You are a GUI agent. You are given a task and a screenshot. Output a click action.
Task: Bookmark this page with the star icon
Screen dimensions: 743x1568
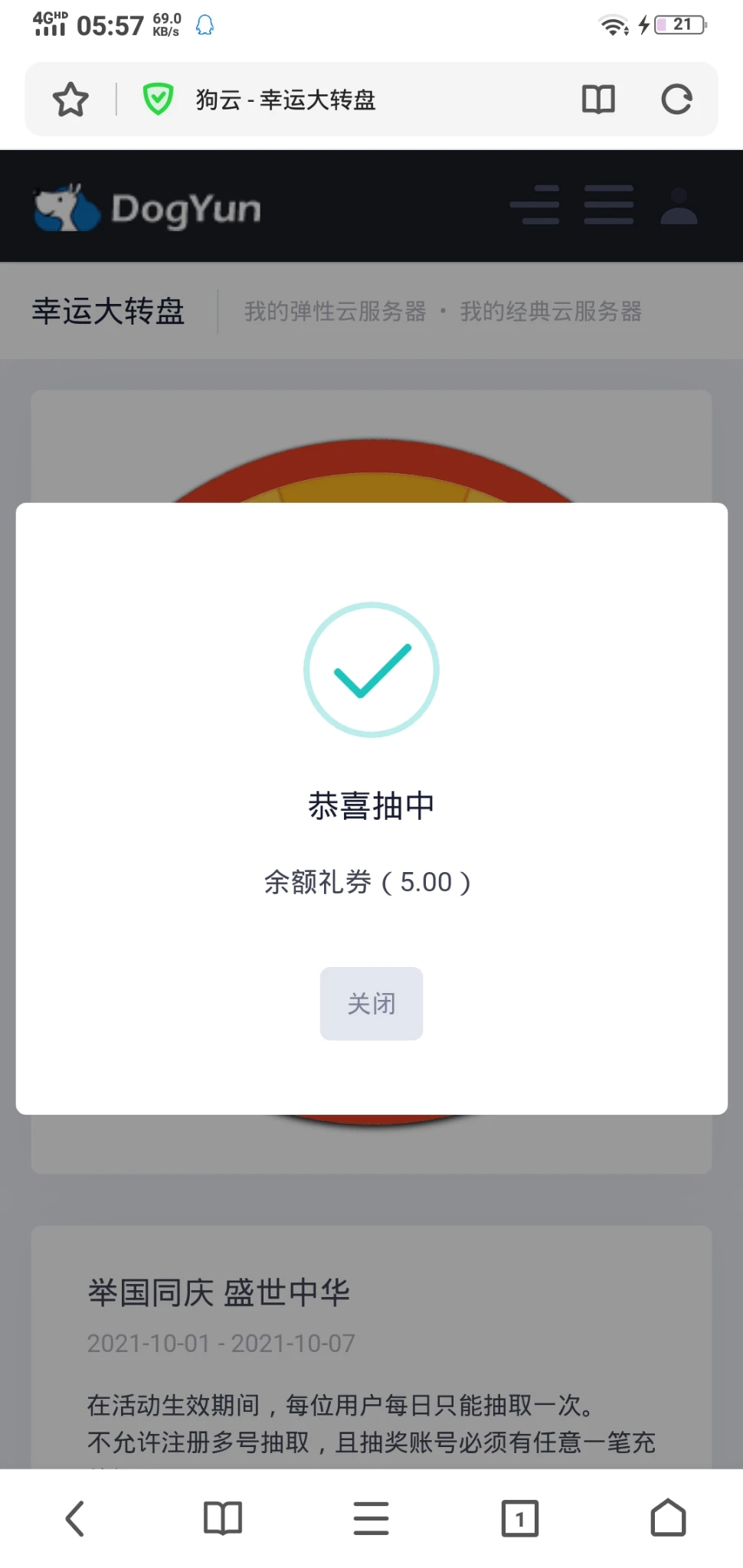(70, 100)
